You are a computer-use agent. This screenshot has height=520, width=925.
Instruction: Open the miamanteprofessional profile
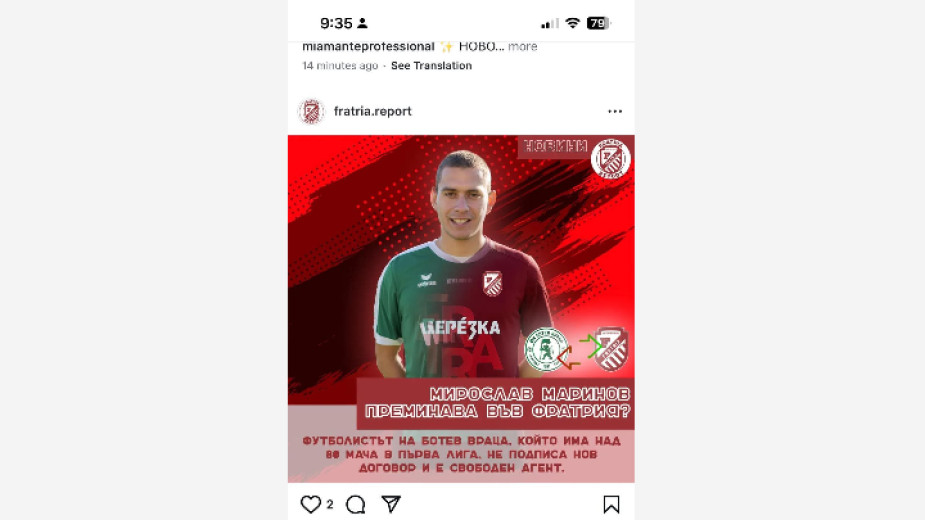368,46
